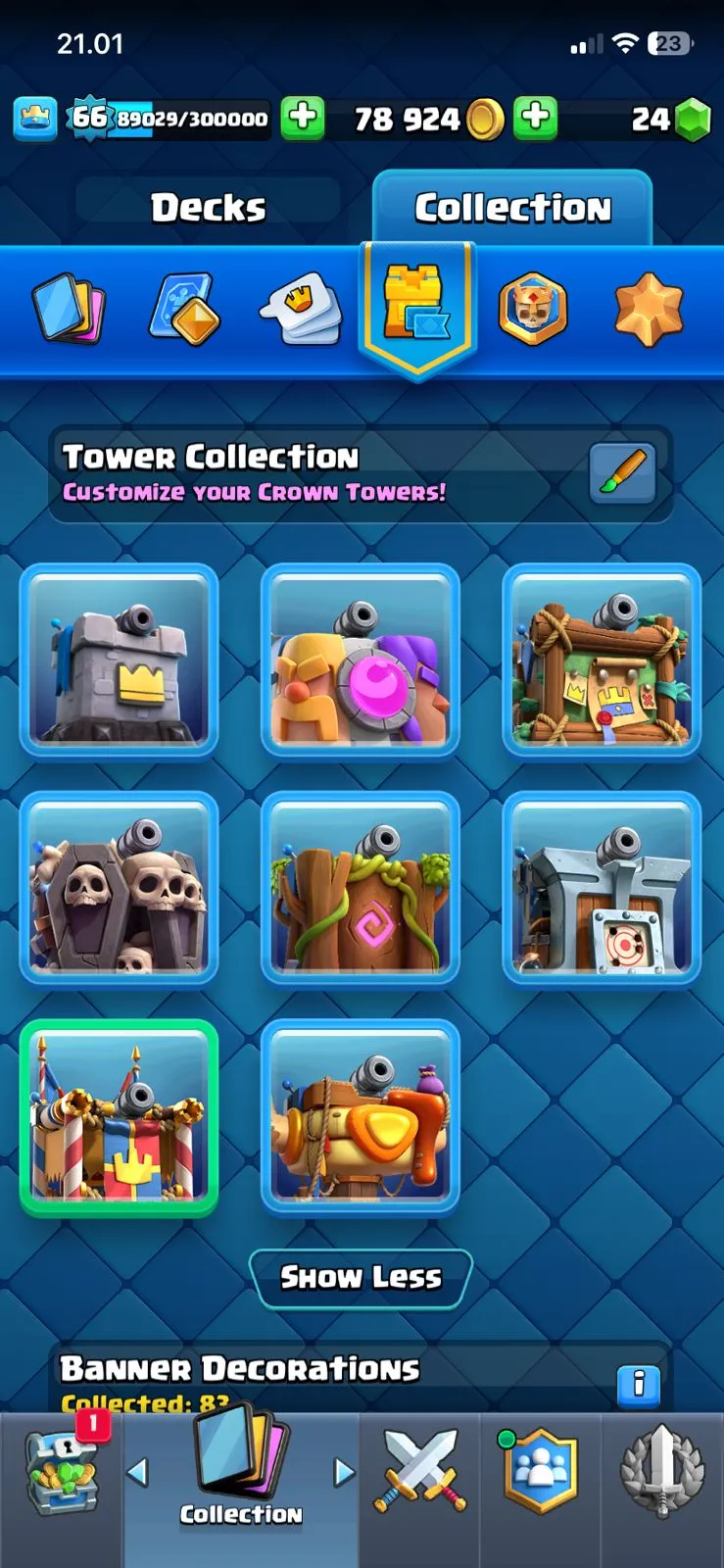Select the target practice tower skin
The height and width of the screenshot is (1568, 724).
(x=602, y=887)
